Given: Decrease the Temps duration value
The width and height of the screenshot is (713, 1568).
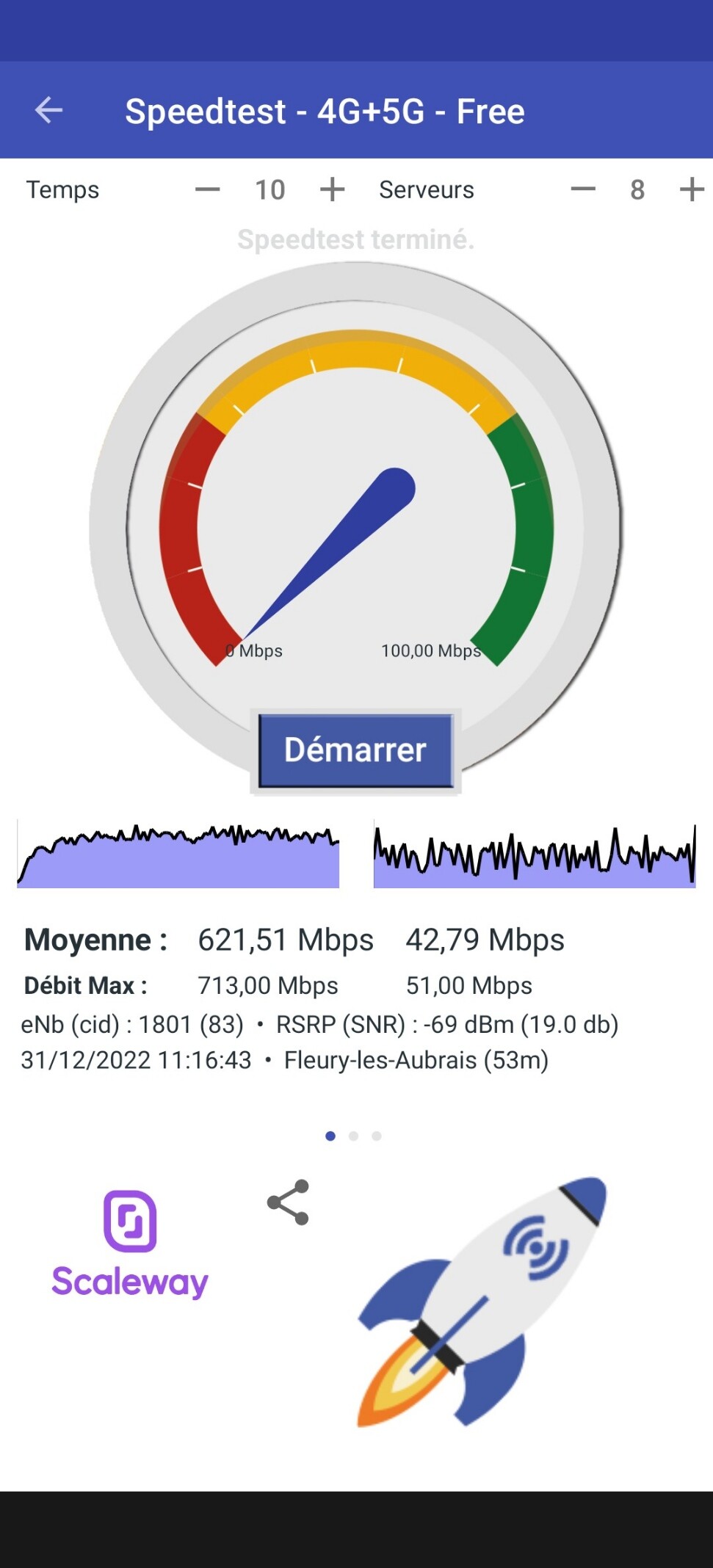Looking at the screenshot, I should pos(207,189).
